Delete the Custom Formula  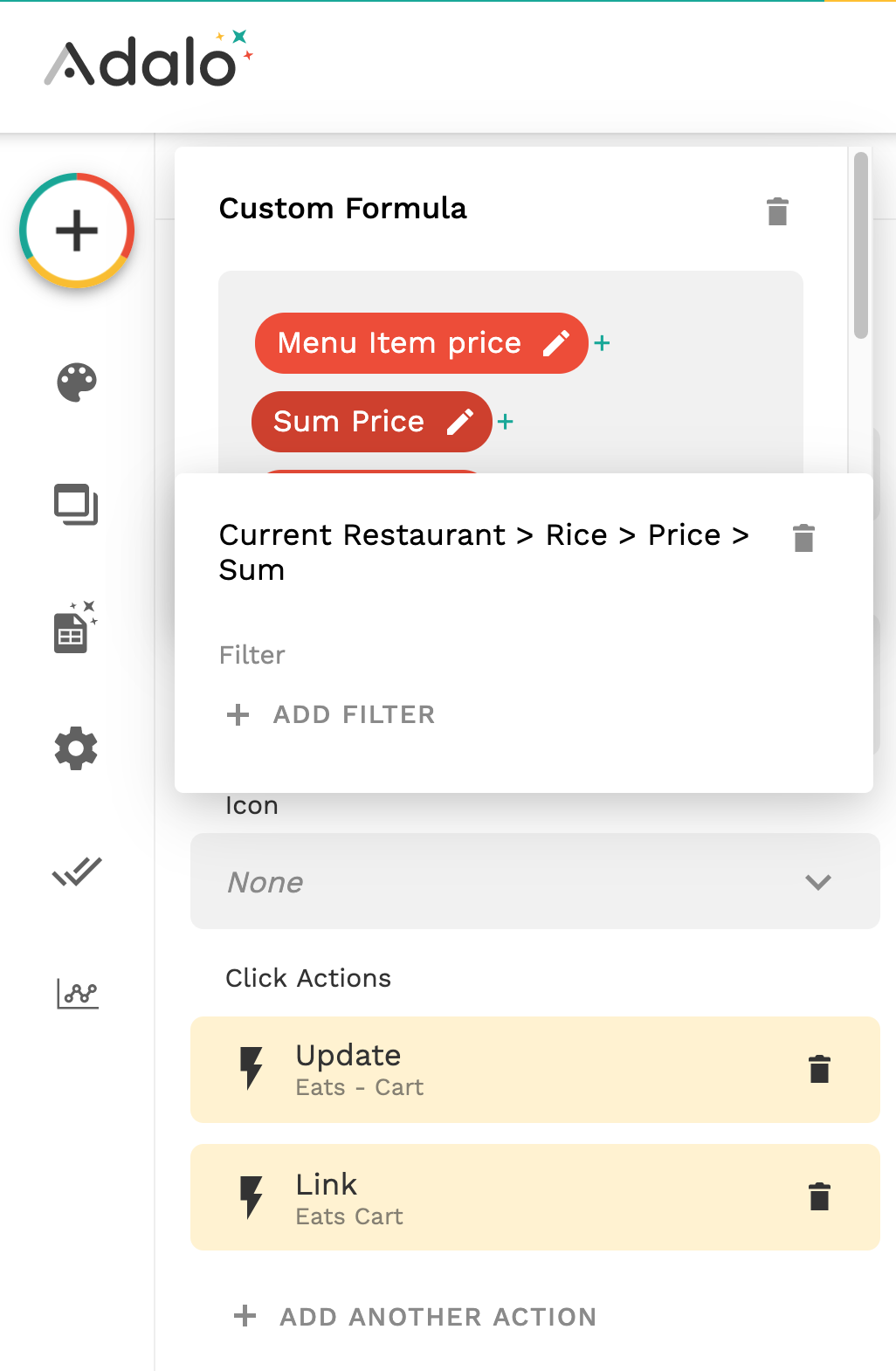(777, 211)
